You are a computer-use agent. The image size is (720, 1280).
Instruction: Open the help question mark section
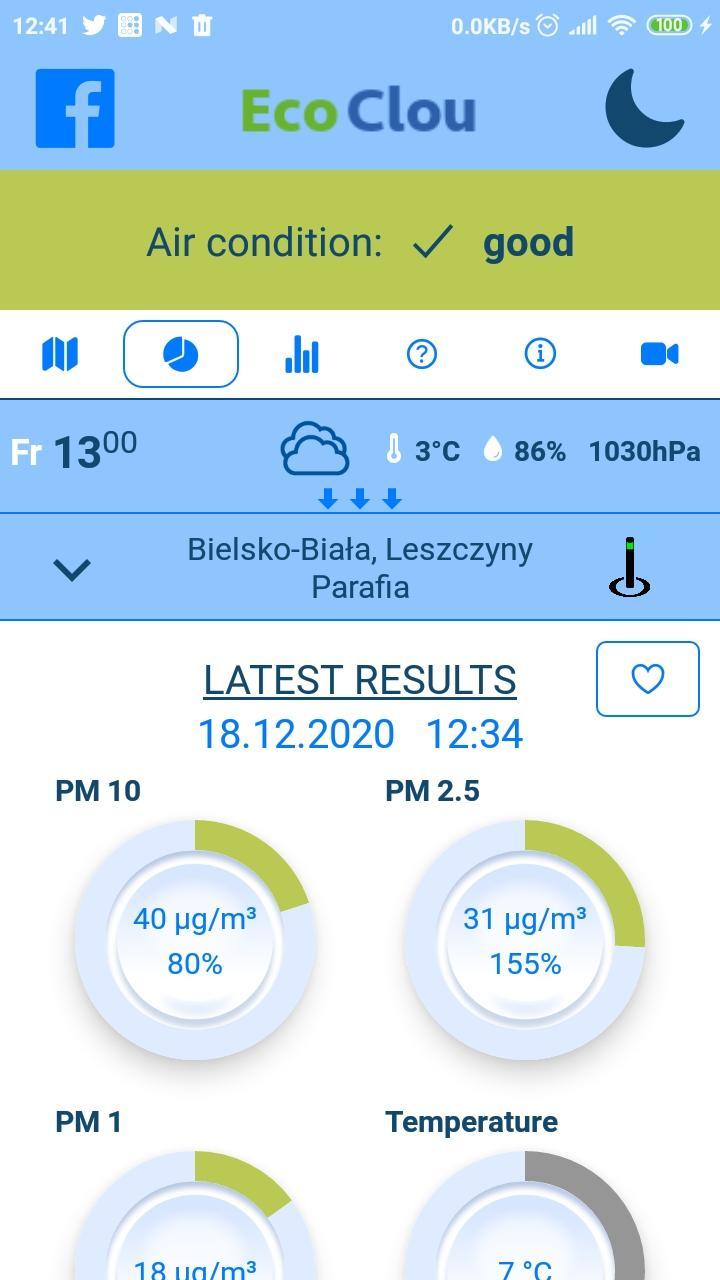point(421,353)
